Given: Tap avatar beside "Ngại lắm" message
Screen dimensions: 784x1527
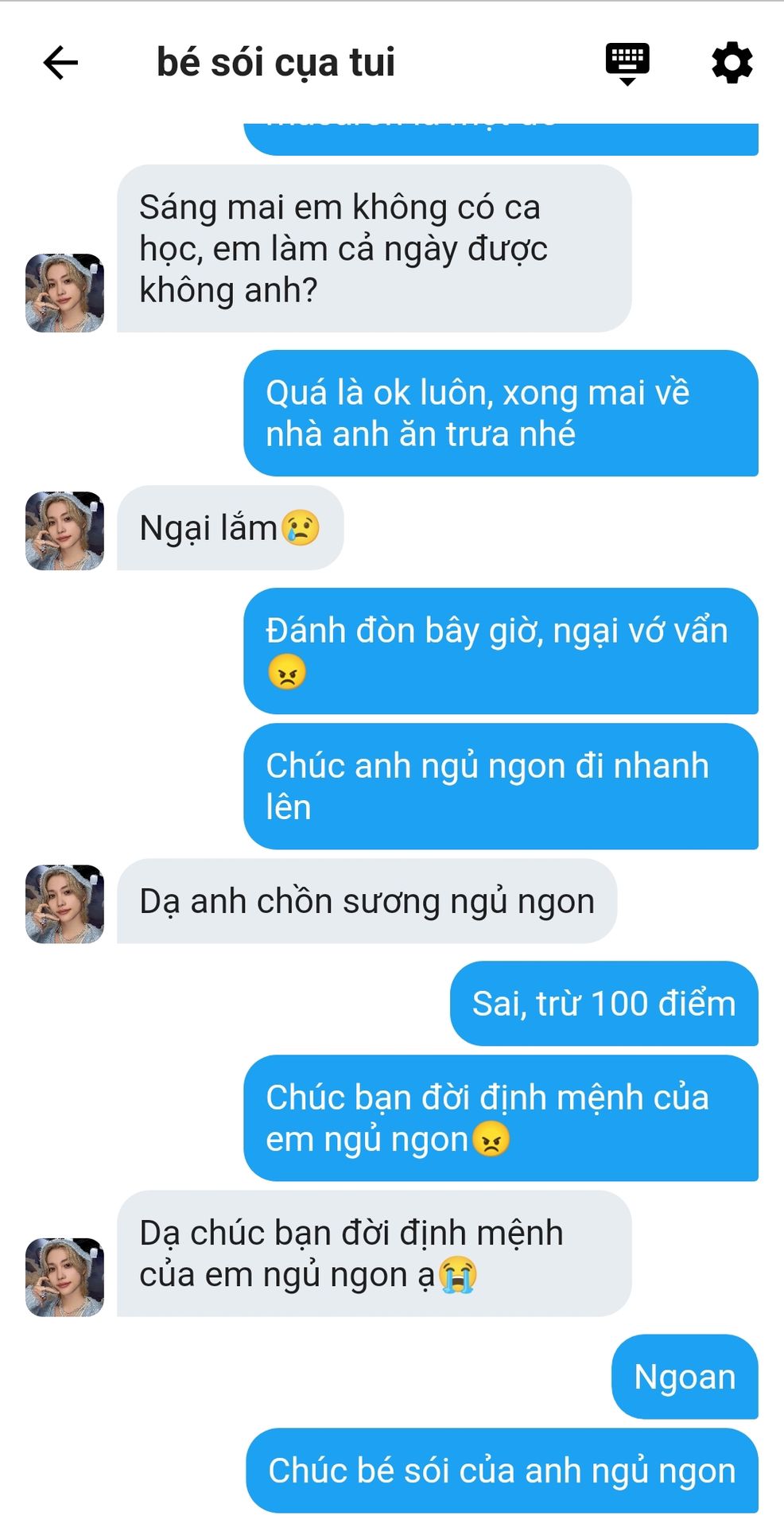Looking at the screenshot, I should 65,530.
